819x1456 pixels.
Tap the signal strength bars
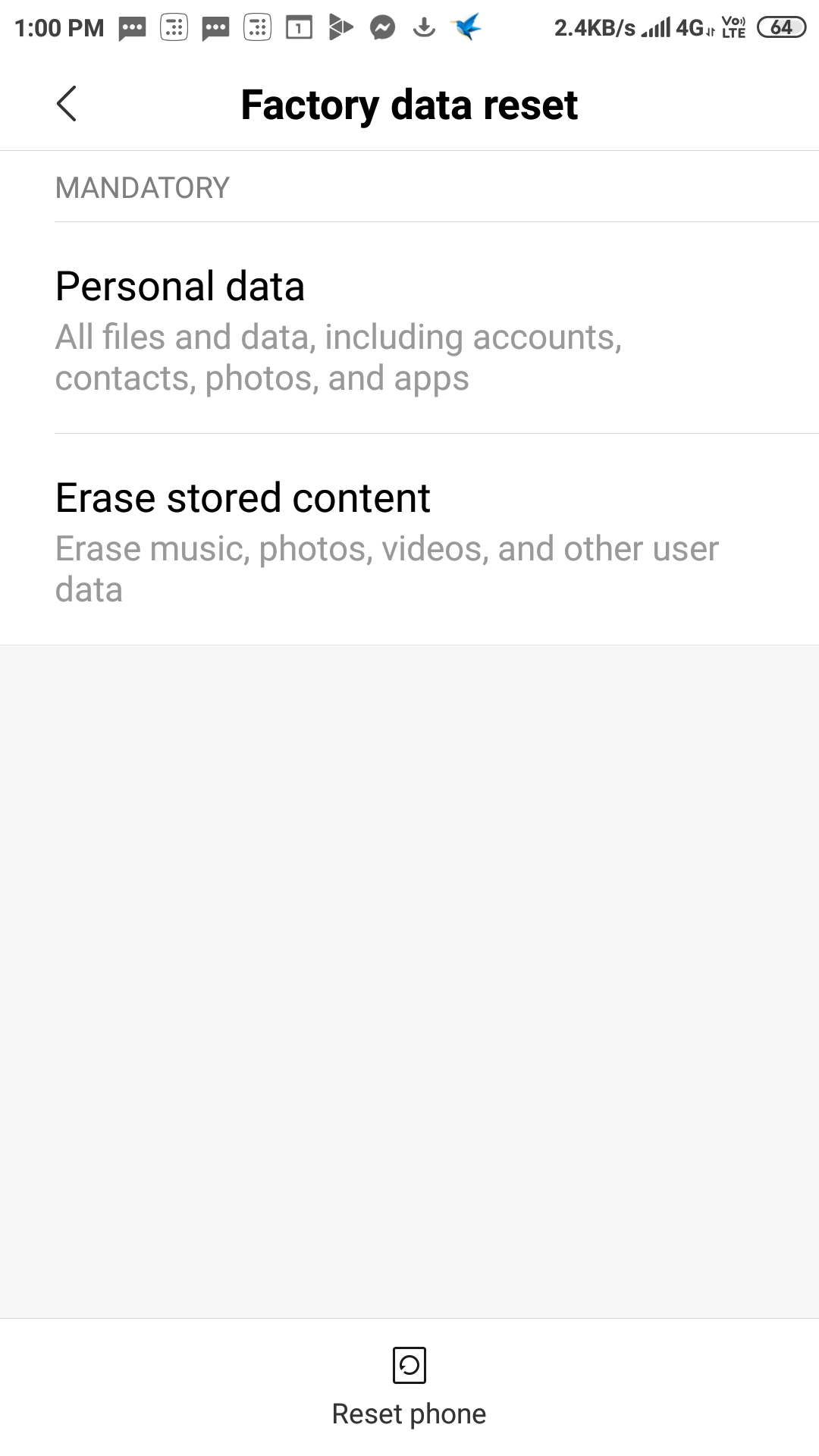point(654,27)
